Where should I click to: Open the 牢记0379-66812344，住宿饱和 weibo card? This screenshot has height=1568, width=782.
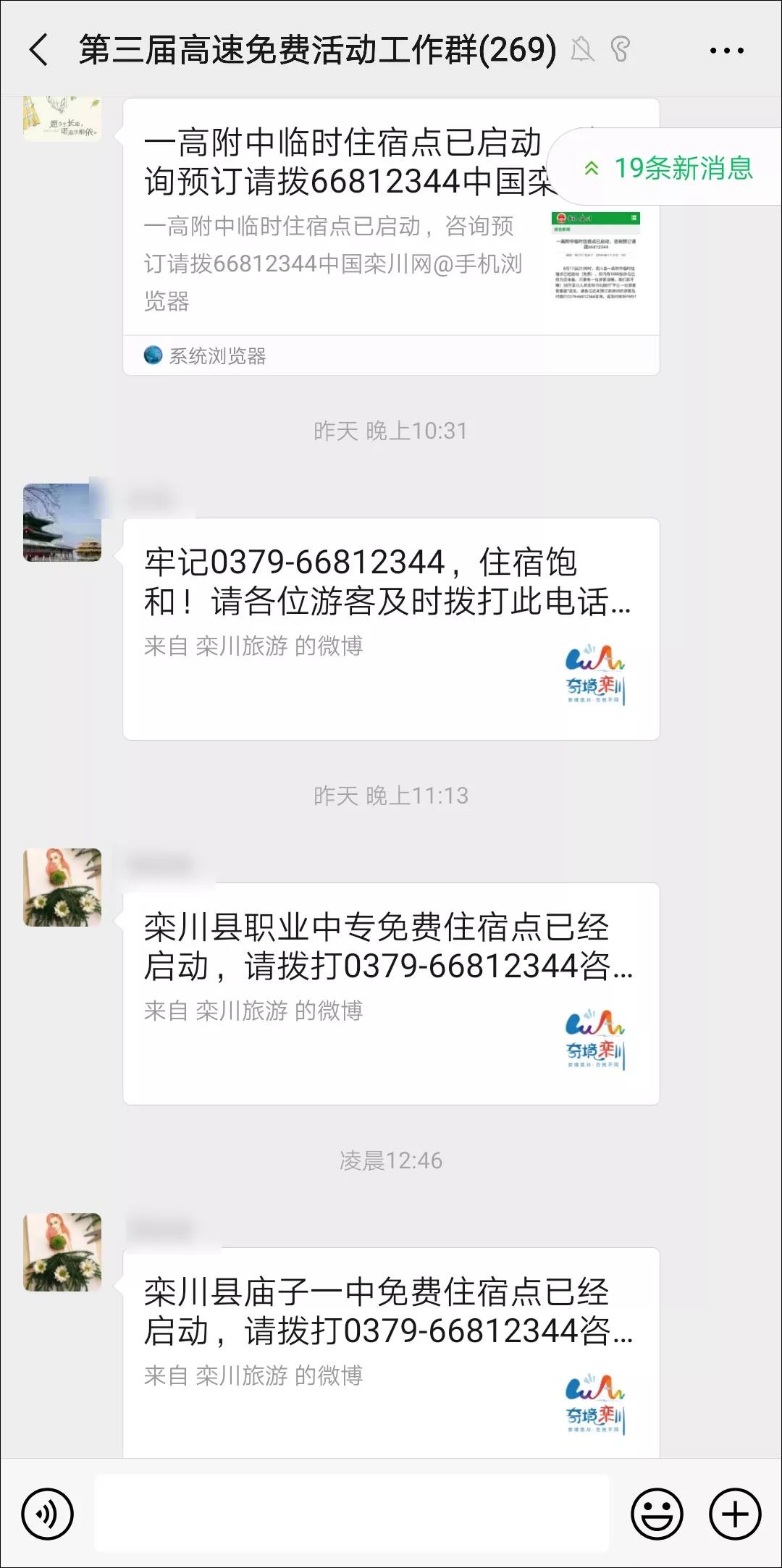(x=391, y=628)
